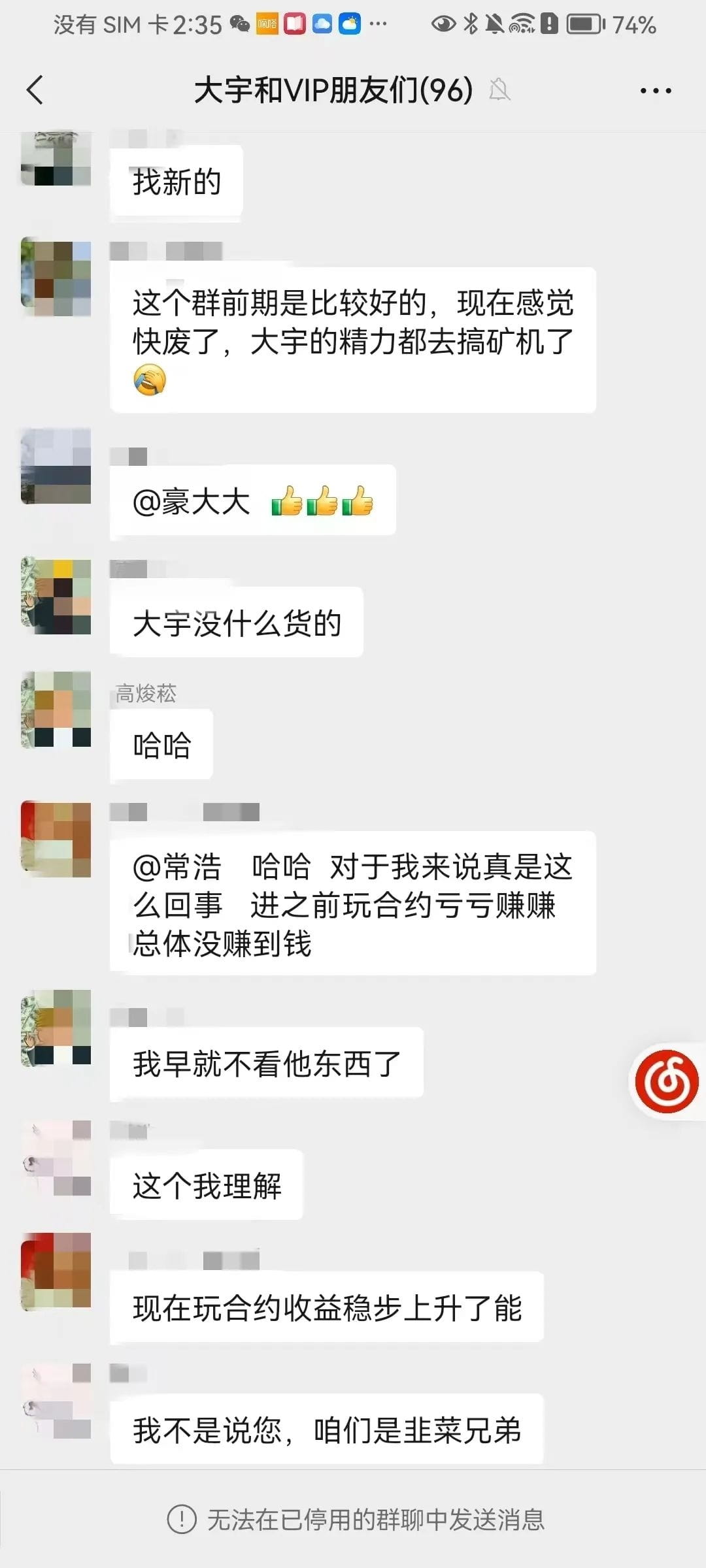Tap the Bluetooth icon in the status bar
Image resolution: width=706 pixels, height=1568 pixels.
pyautogui.click(x=472, y=25)
